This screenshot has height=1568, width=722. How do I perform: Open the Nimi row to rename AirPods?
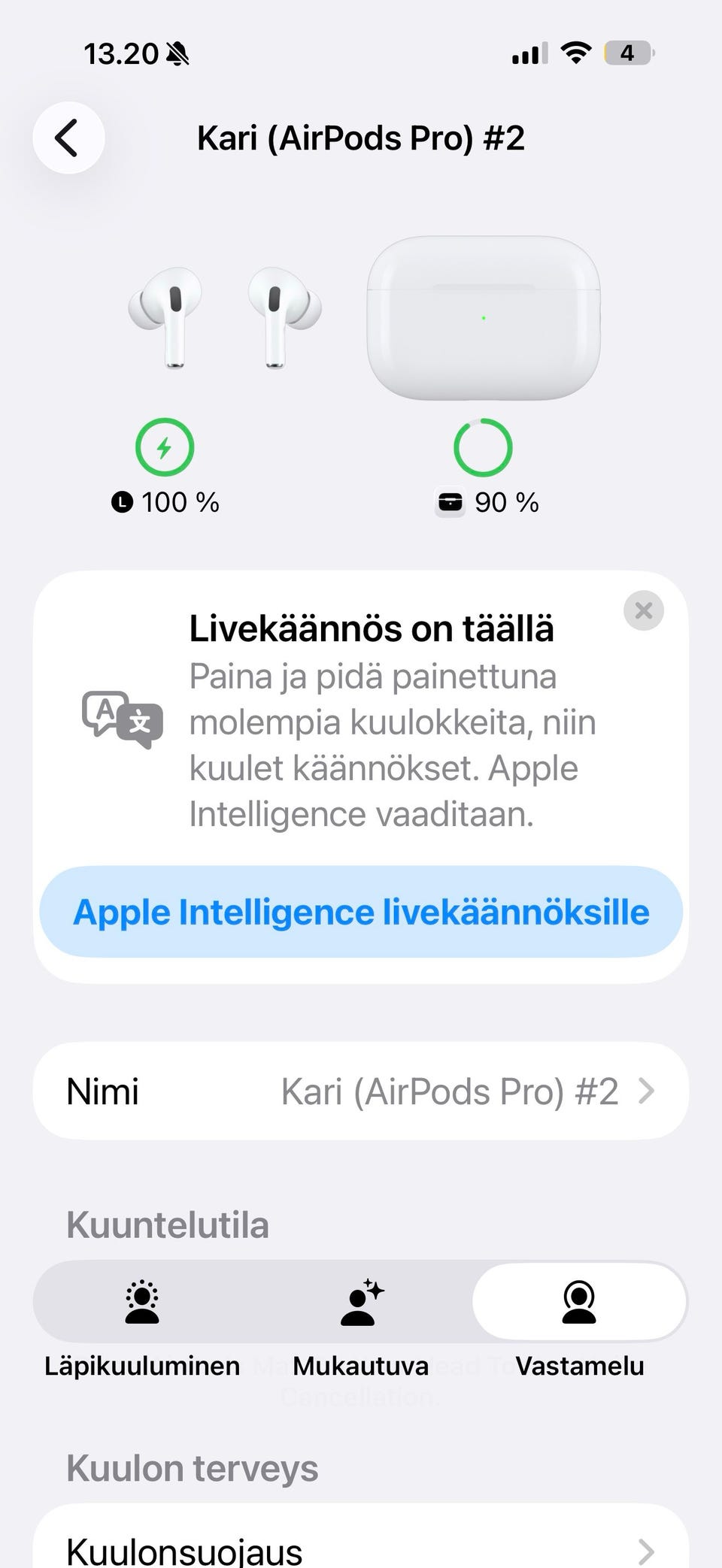(361, 1091)
